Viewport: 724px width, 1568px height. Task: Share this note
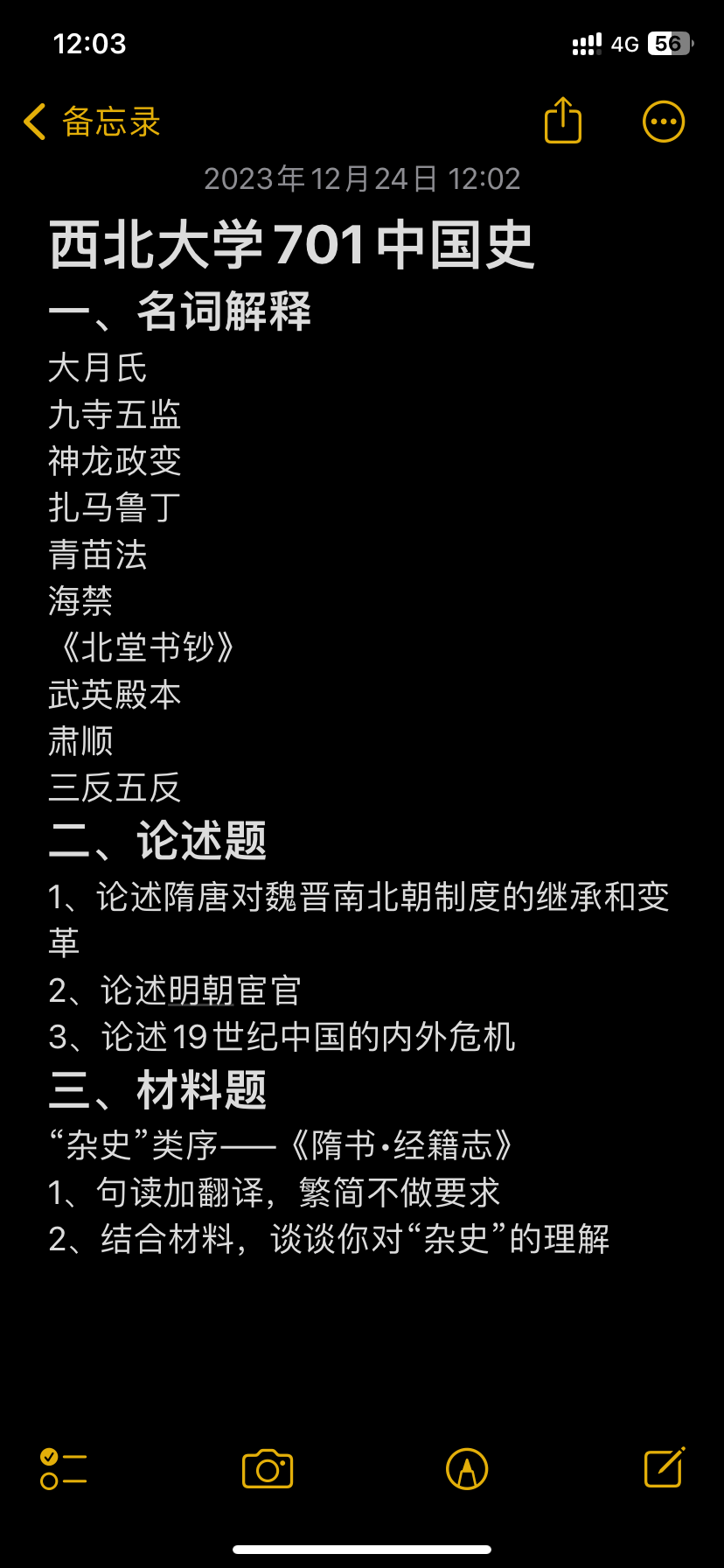[x=563, y=120]
